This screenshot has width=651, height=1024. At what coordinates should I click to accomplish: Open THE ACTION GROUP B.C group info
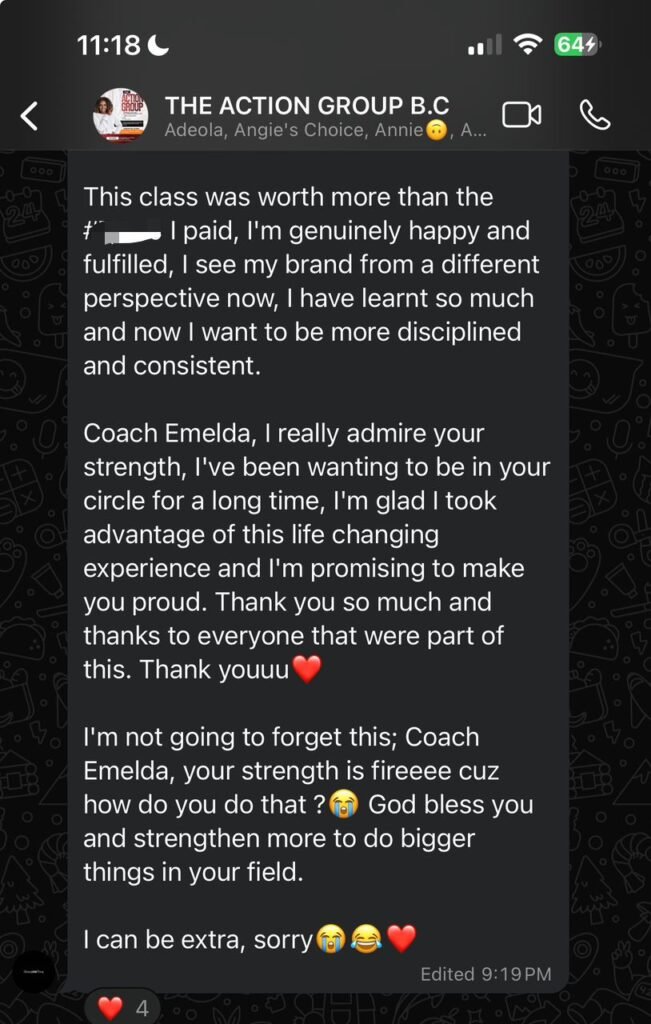[x=307, y=105]
